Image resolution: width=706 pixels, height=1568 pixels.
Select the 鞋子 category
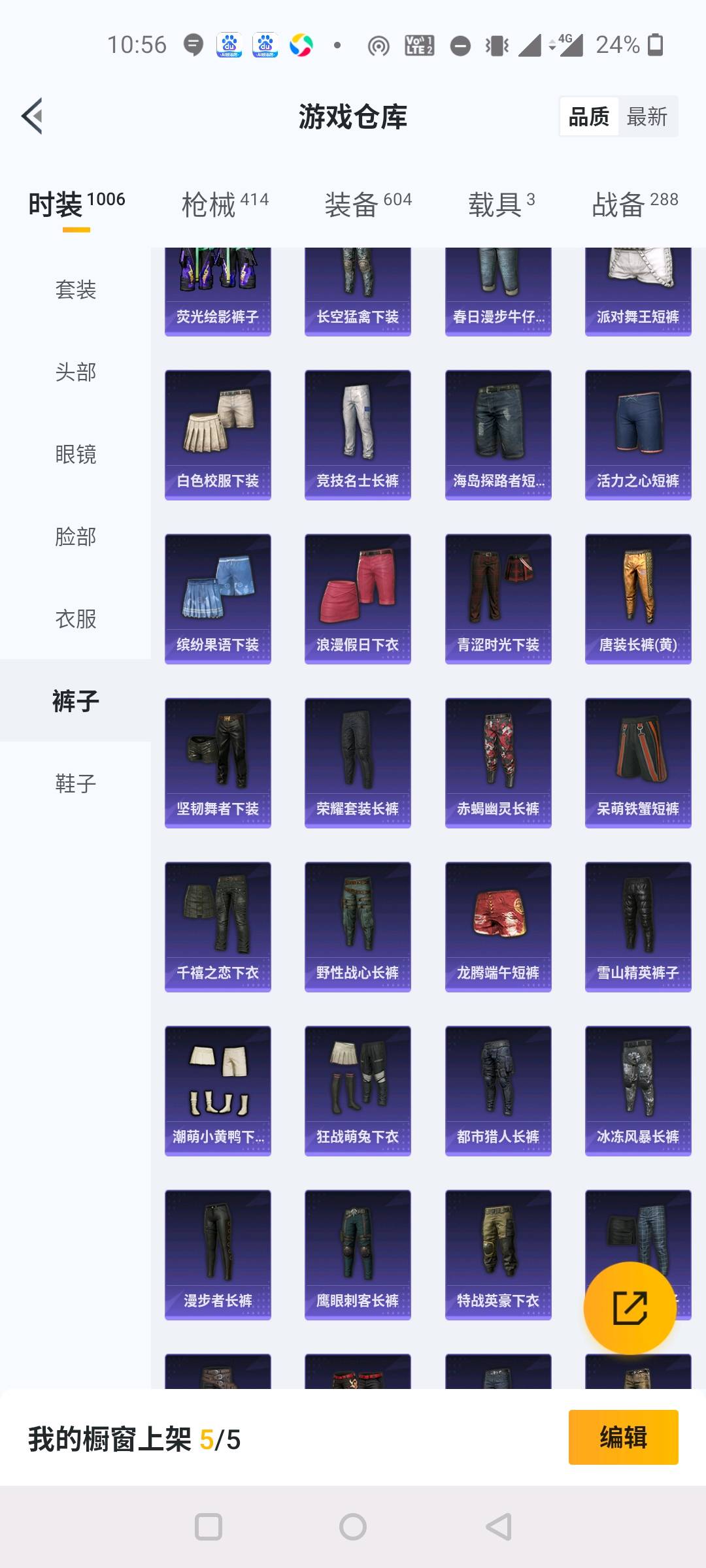[x=75, y=783]
